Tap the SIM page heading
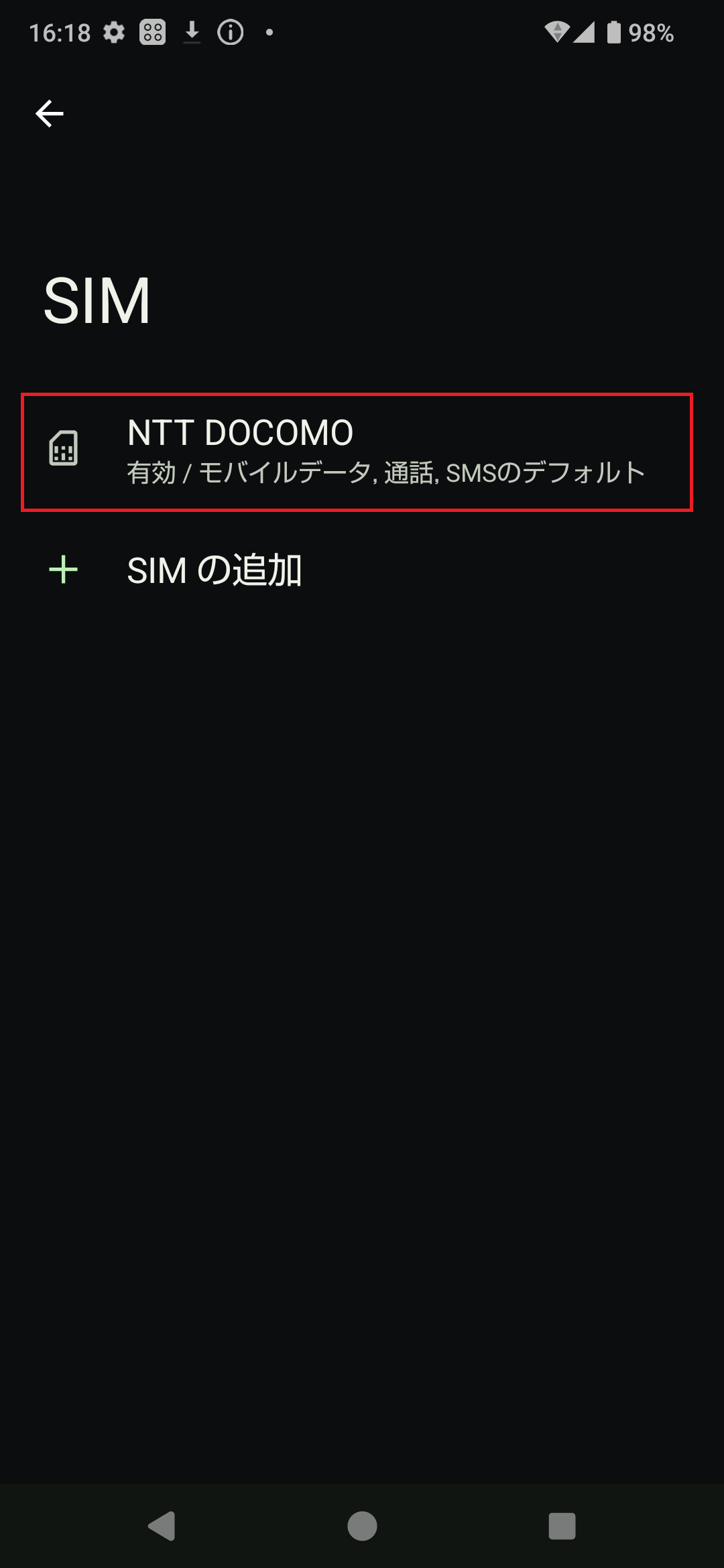Image resolution: width=724 pixels, height=1568 pixels. pos(97,302)
